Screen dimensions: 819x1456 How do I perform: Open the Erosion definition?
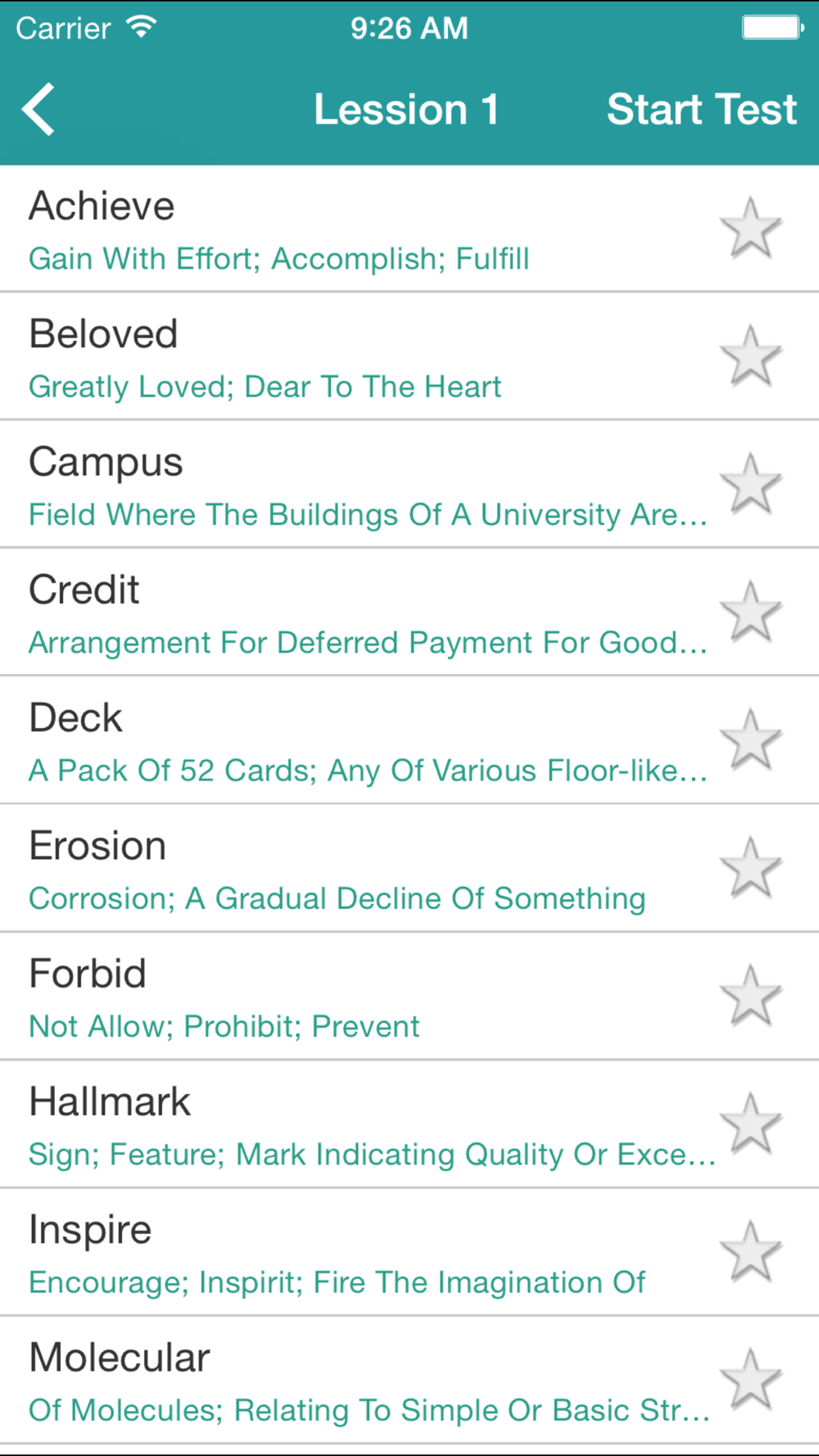click(409, 868)
